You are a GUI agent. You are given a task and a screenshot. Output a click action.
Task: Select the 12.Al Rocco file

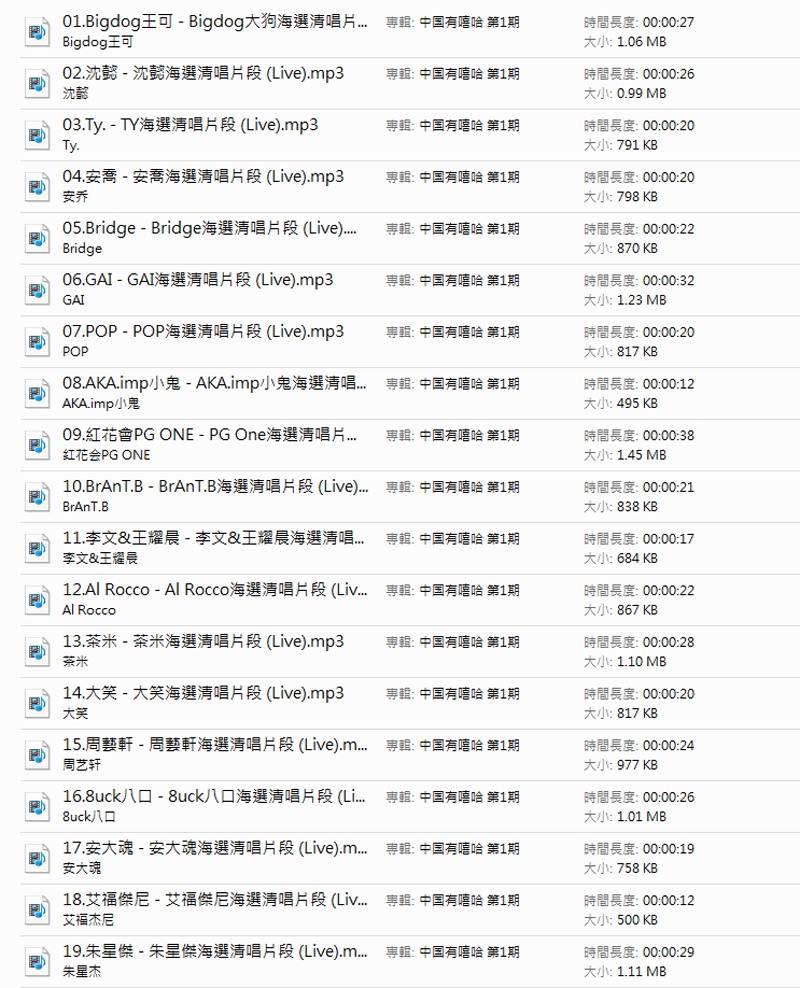[x=214, y=590]
